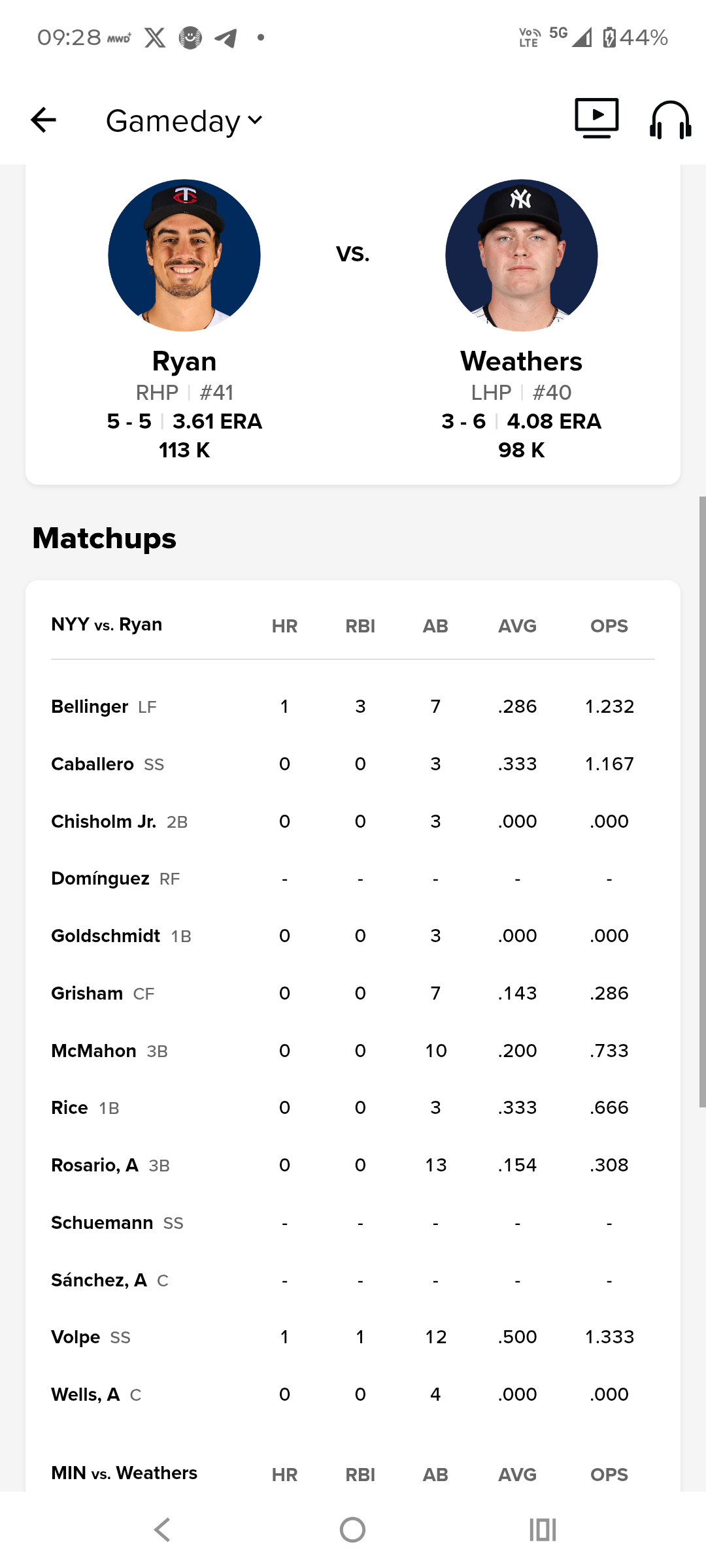Open Volpe's matchup row
Viewport: 706px width, 1568px height.
point(353,1337)
